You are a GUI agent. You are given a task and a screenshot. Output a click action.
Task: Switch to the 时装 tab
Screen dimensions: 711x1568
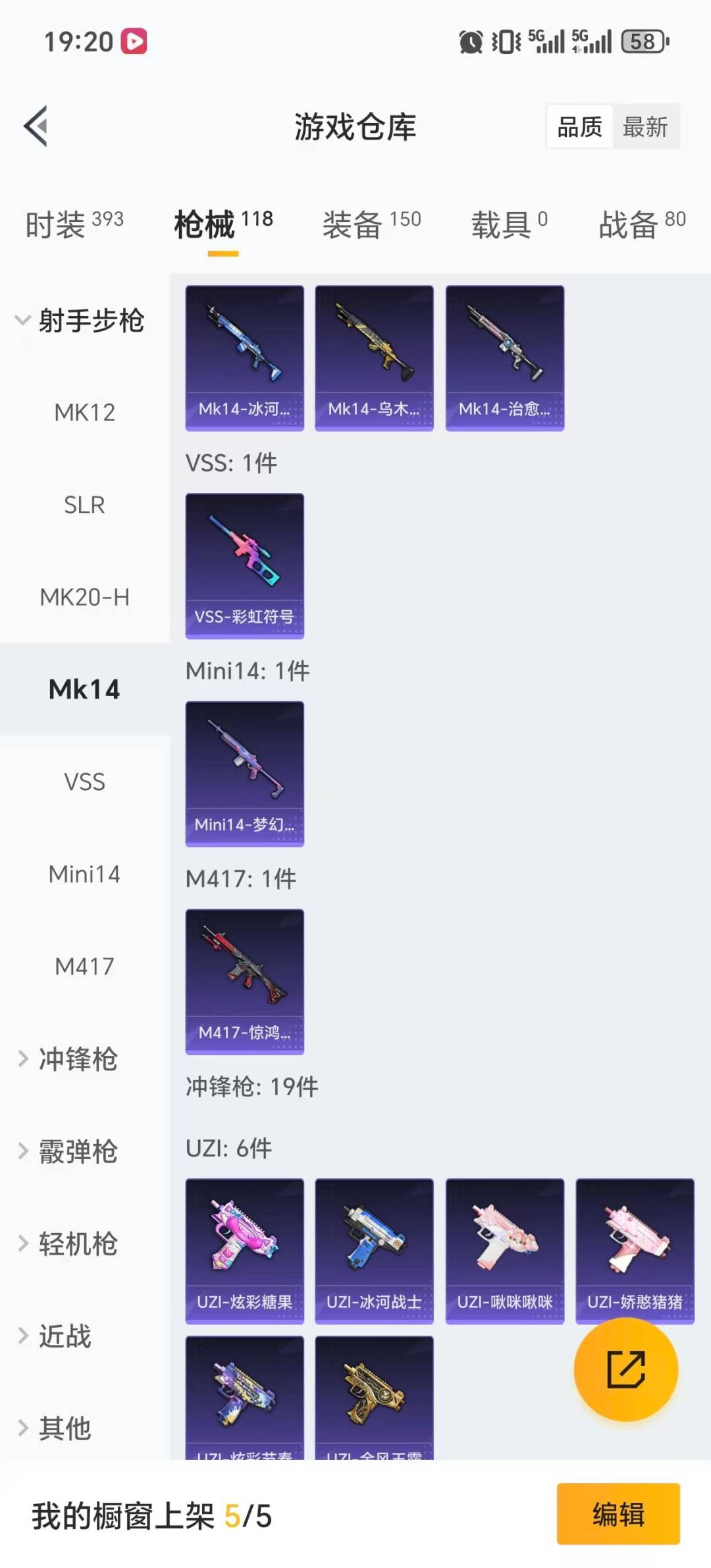74,224
